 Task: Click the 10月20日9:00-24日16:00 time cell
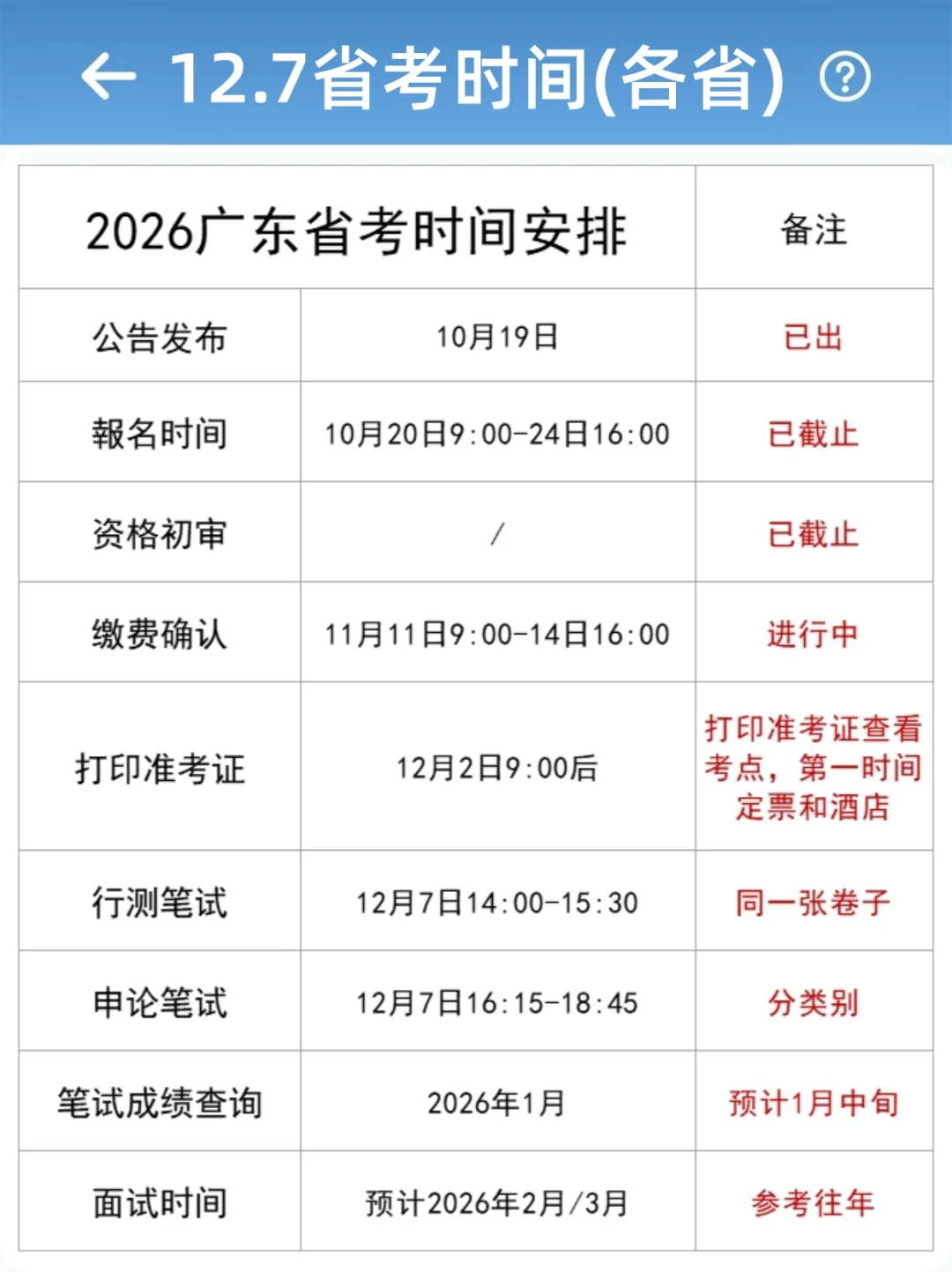(x=498, y=434)
